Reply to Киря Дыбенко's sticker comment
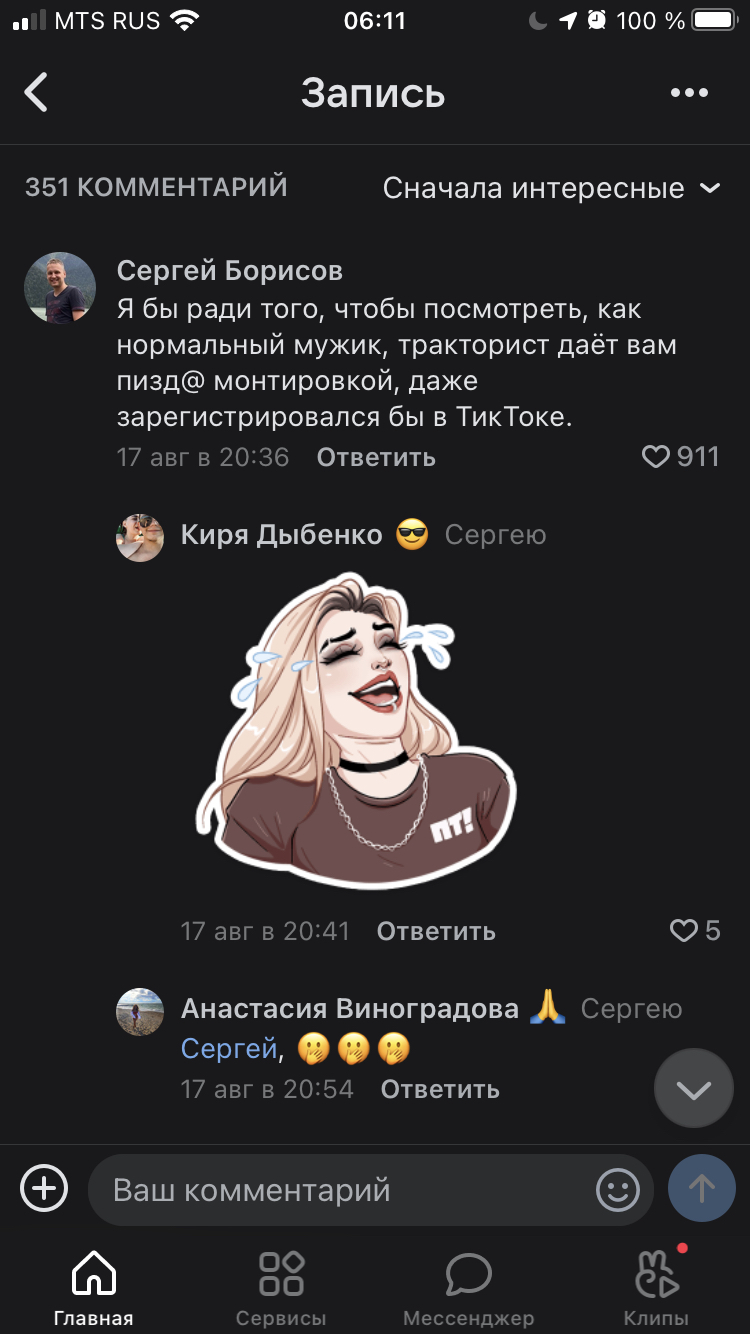This screenshot has width=750, height=1334. point(436,932)
